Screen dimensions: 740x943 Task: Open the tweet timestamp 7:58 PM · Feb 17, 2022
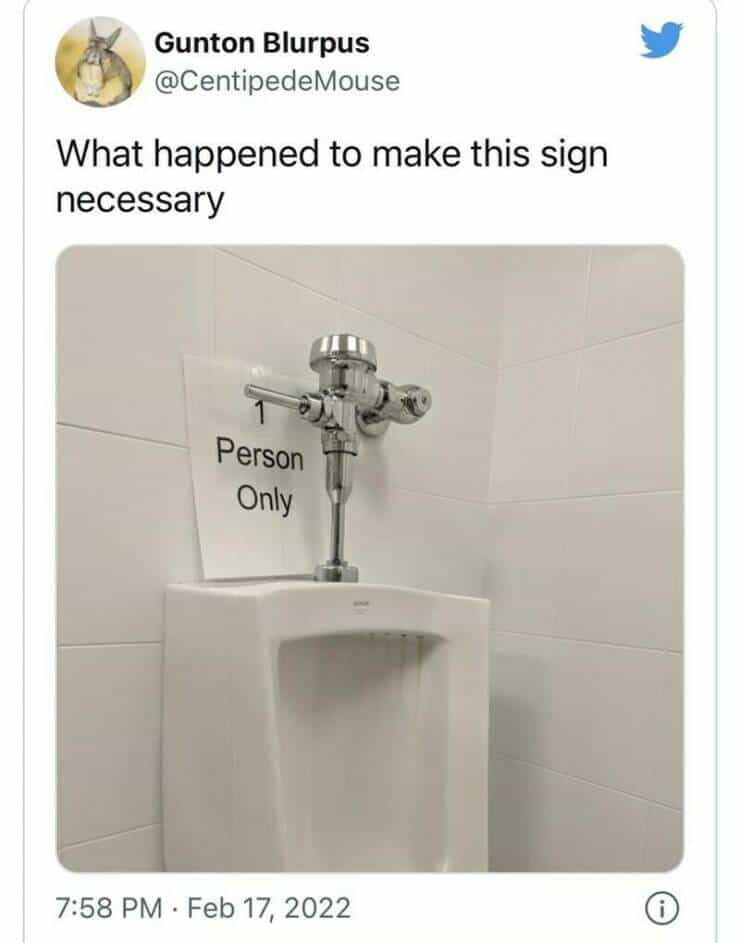click(x=203, y=908)
